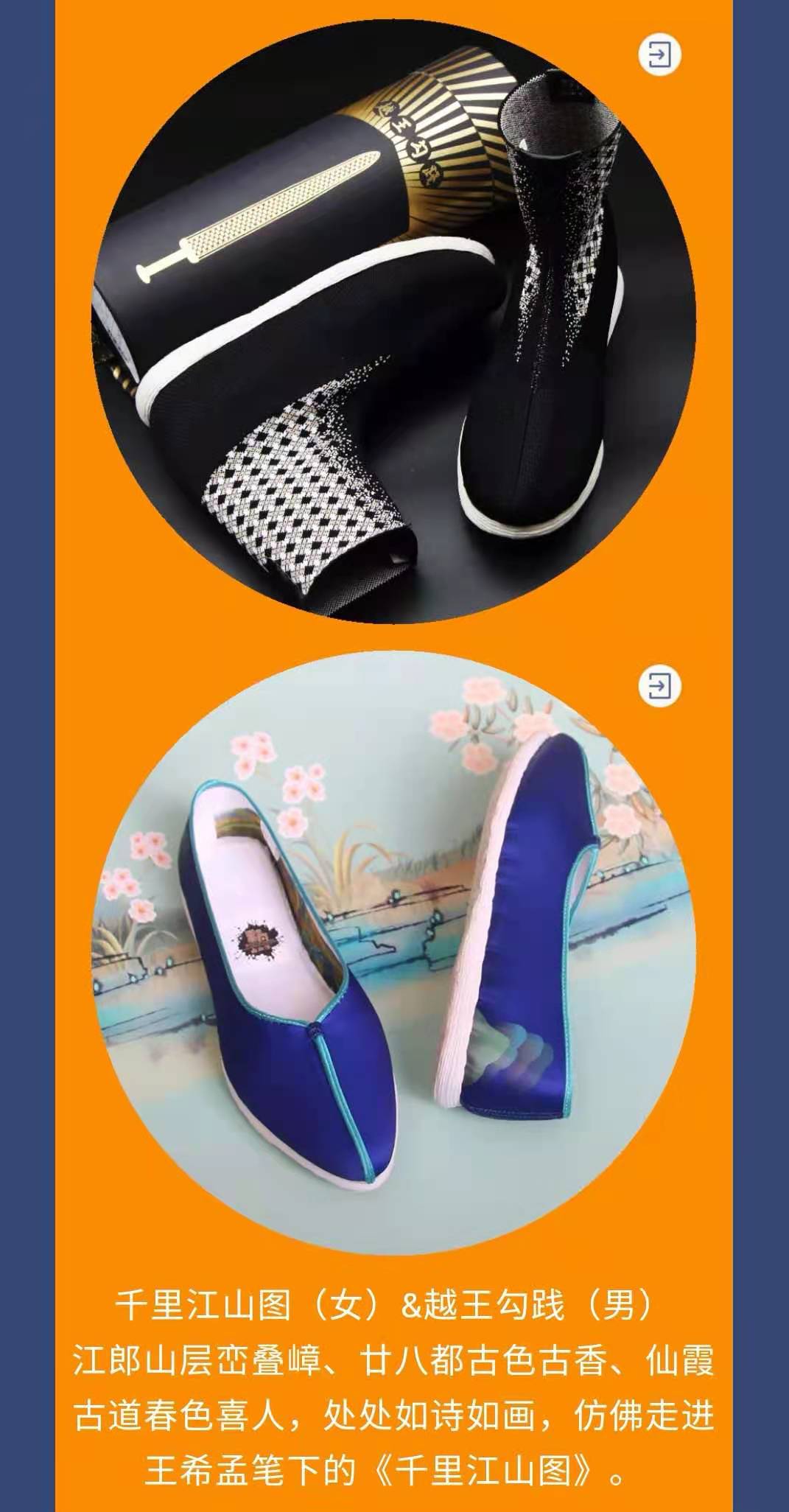Image resolution: width=789 pixels, height=1512 pixels.
Task: Open link icon on black boots image
Action: 659,55
